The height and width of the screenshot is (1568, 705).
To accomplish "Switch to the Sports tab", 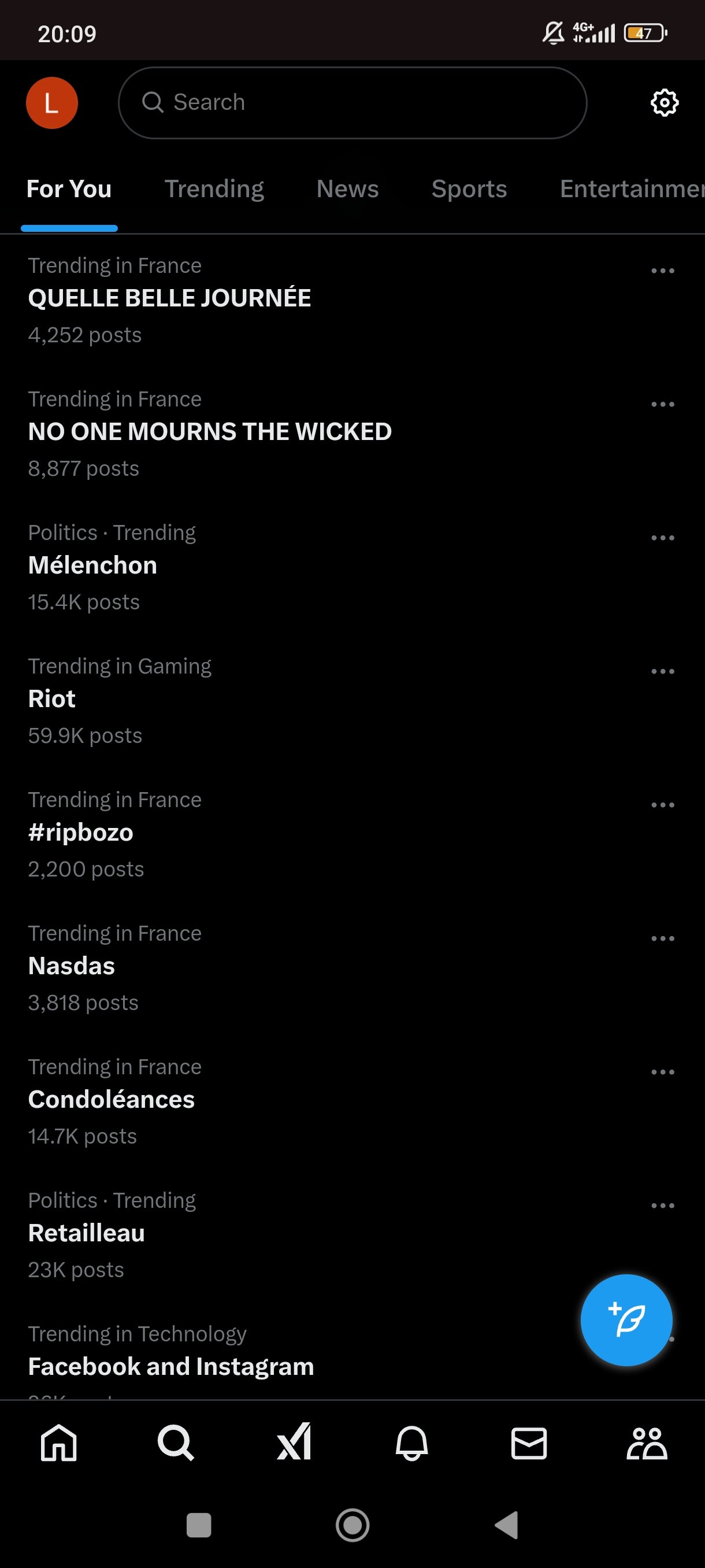I will (469, 189).
